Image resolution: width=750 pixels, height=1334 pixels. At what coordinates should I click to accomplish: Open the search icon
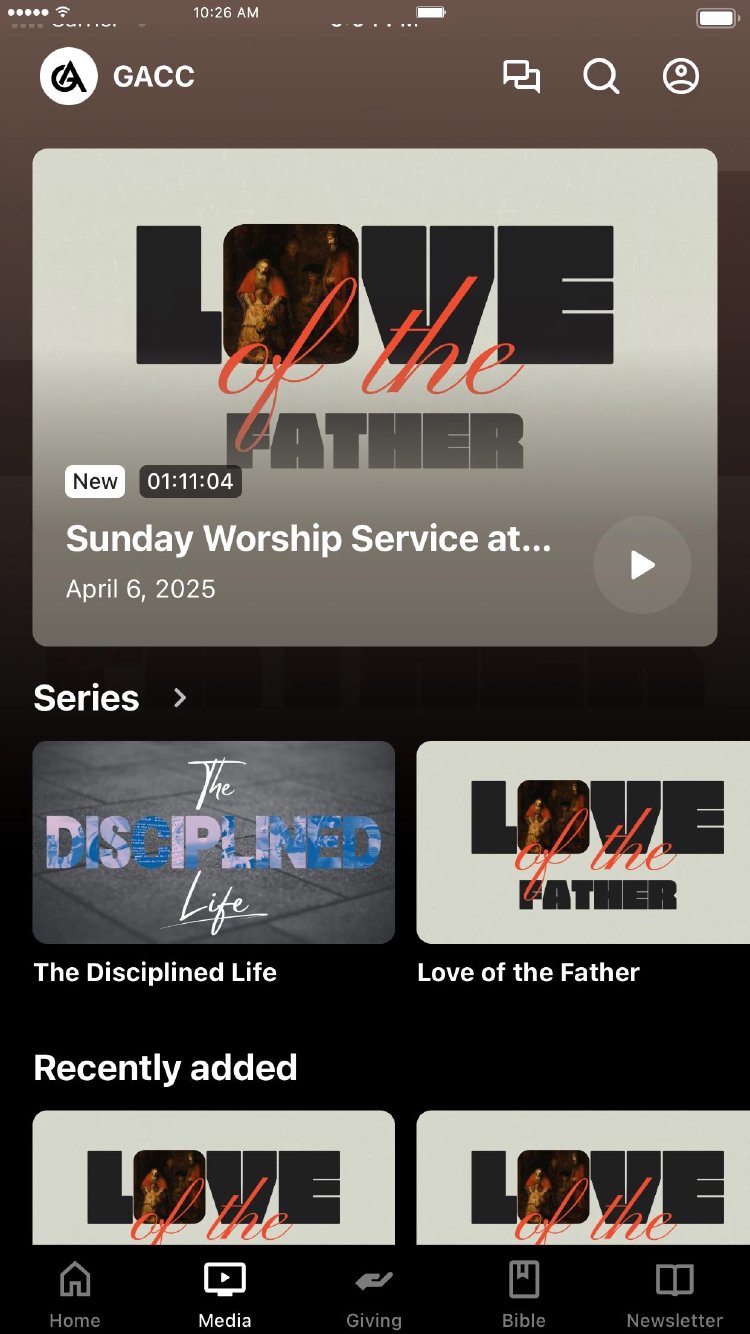[601, 77]
